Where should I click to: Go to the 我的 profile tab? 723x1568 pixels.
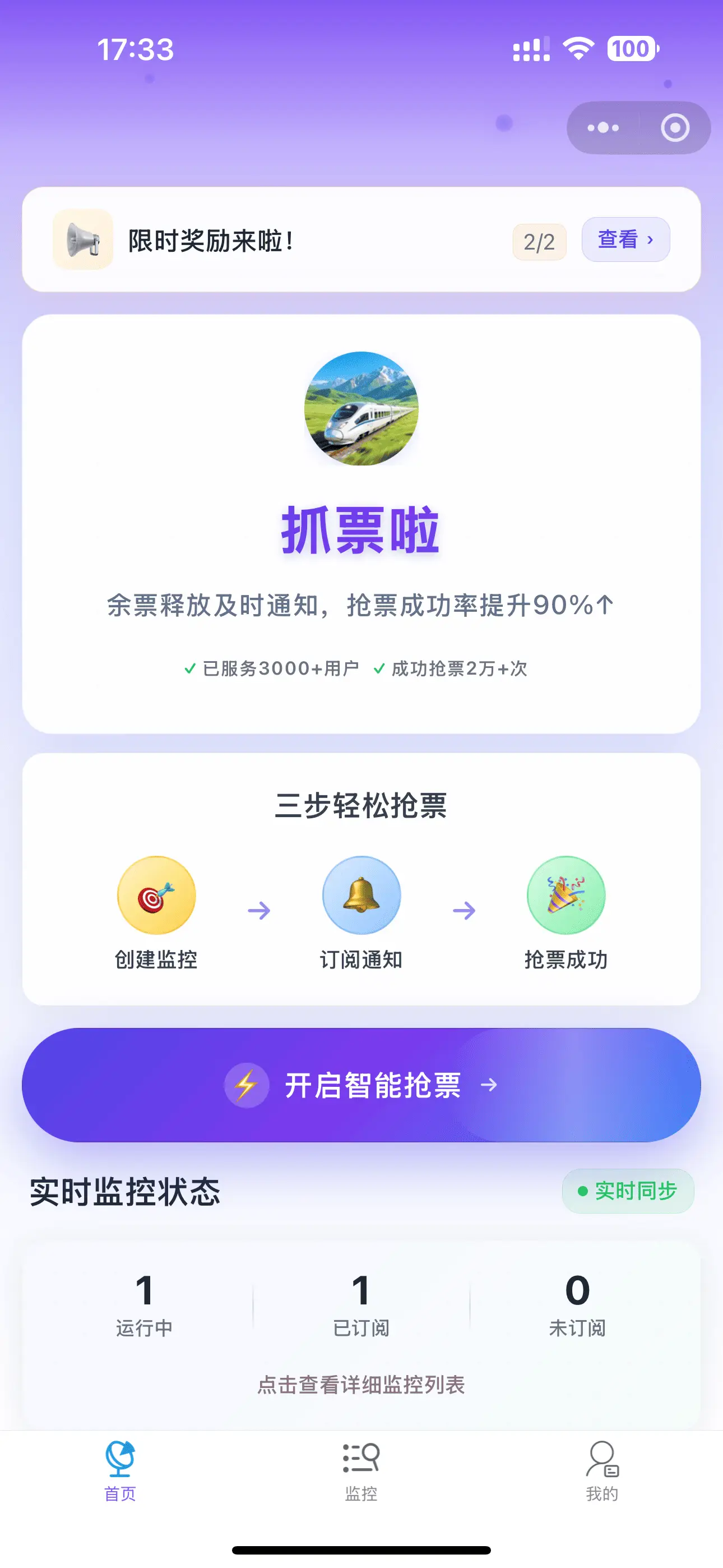[x=602, y=1470]
